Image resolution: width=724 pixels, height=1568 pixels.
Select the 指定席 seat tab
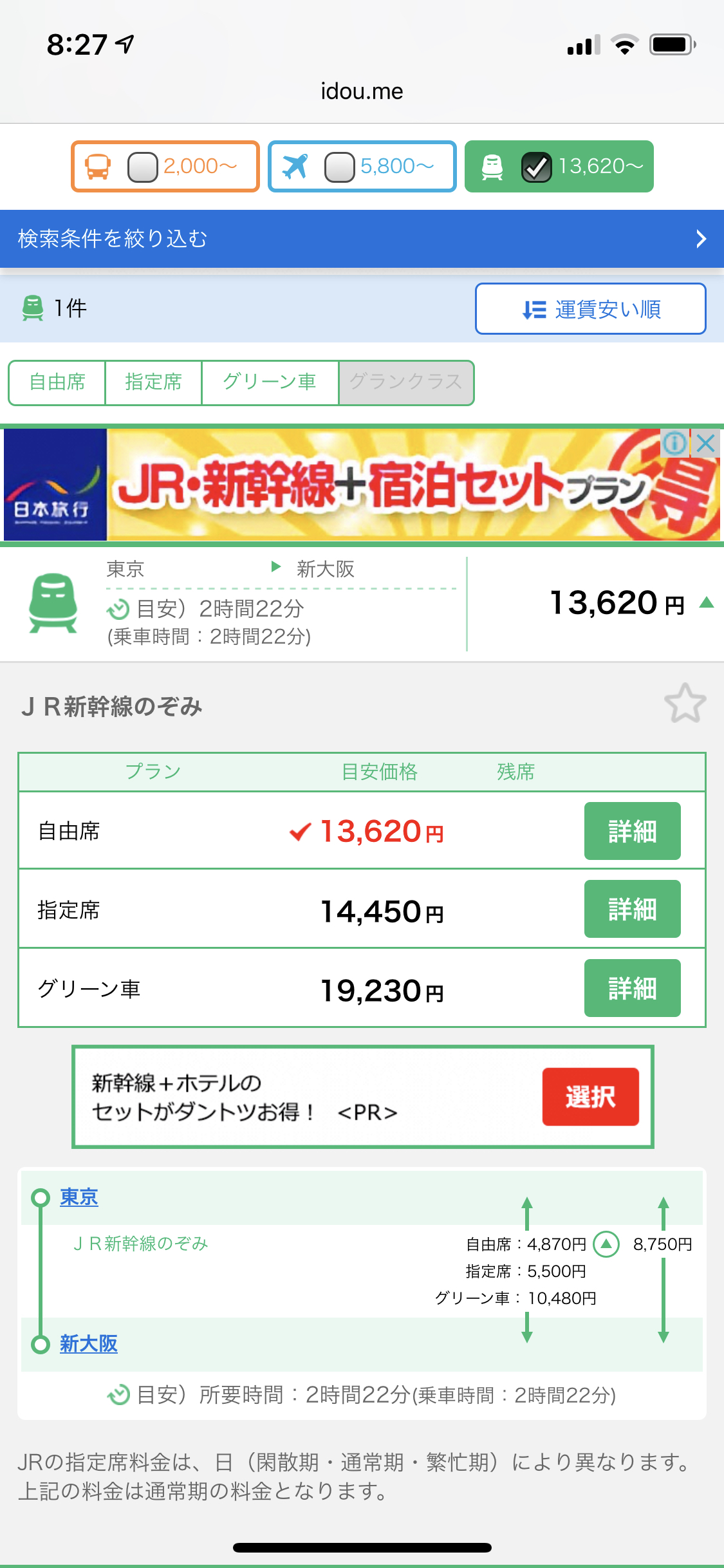(153, 382)
